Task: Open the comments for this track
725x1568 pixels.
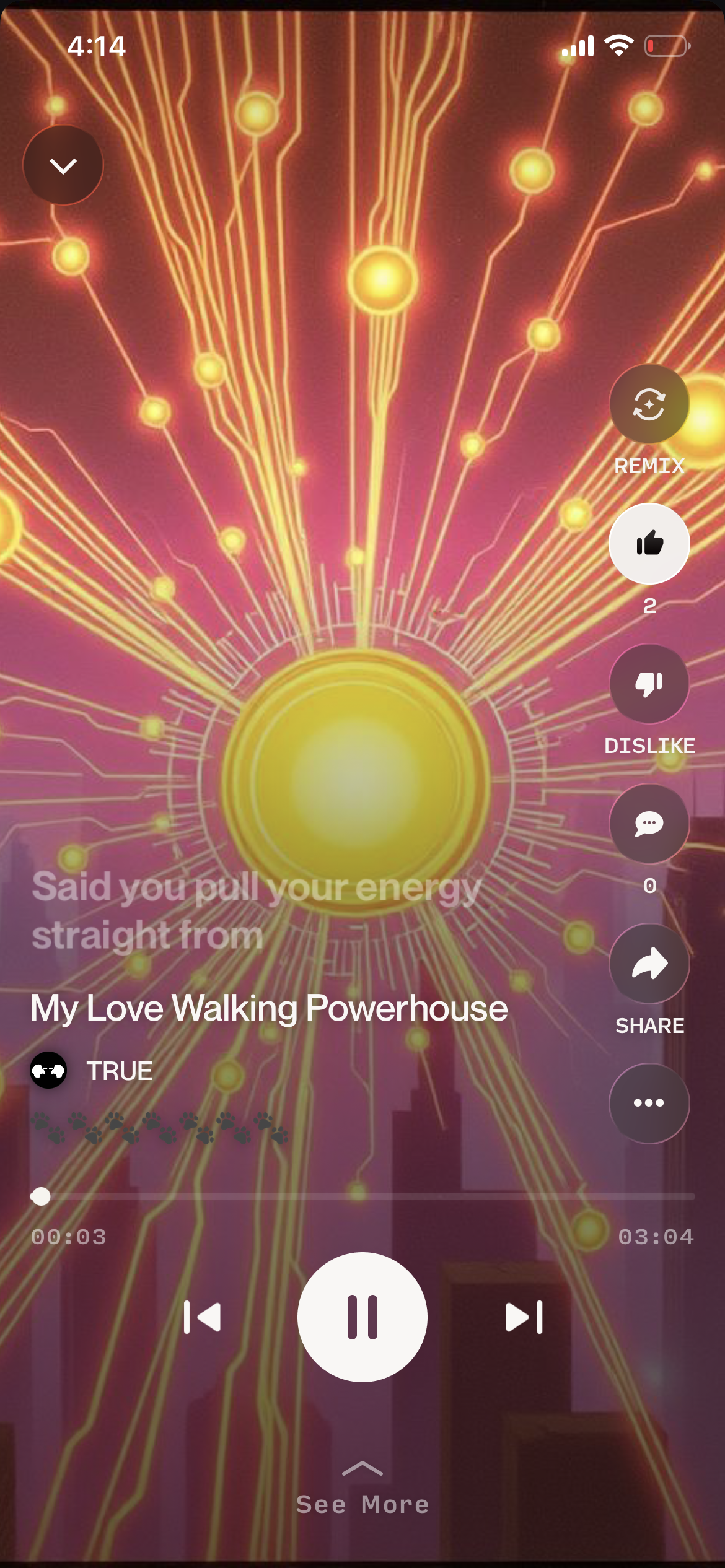Action: click(649, 824)
